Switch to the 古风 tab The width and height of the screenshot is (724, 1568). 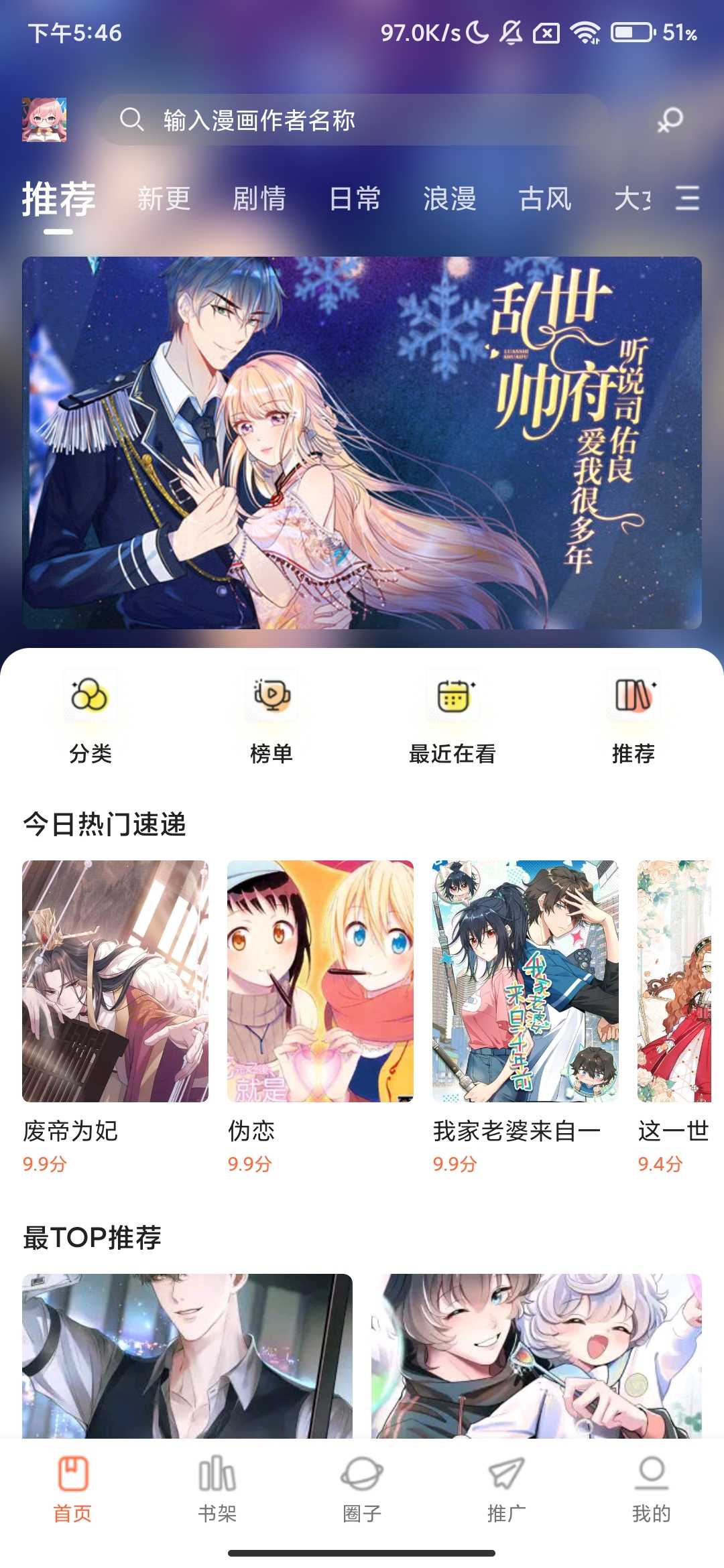pyautogui.click(x=545, y=199)
